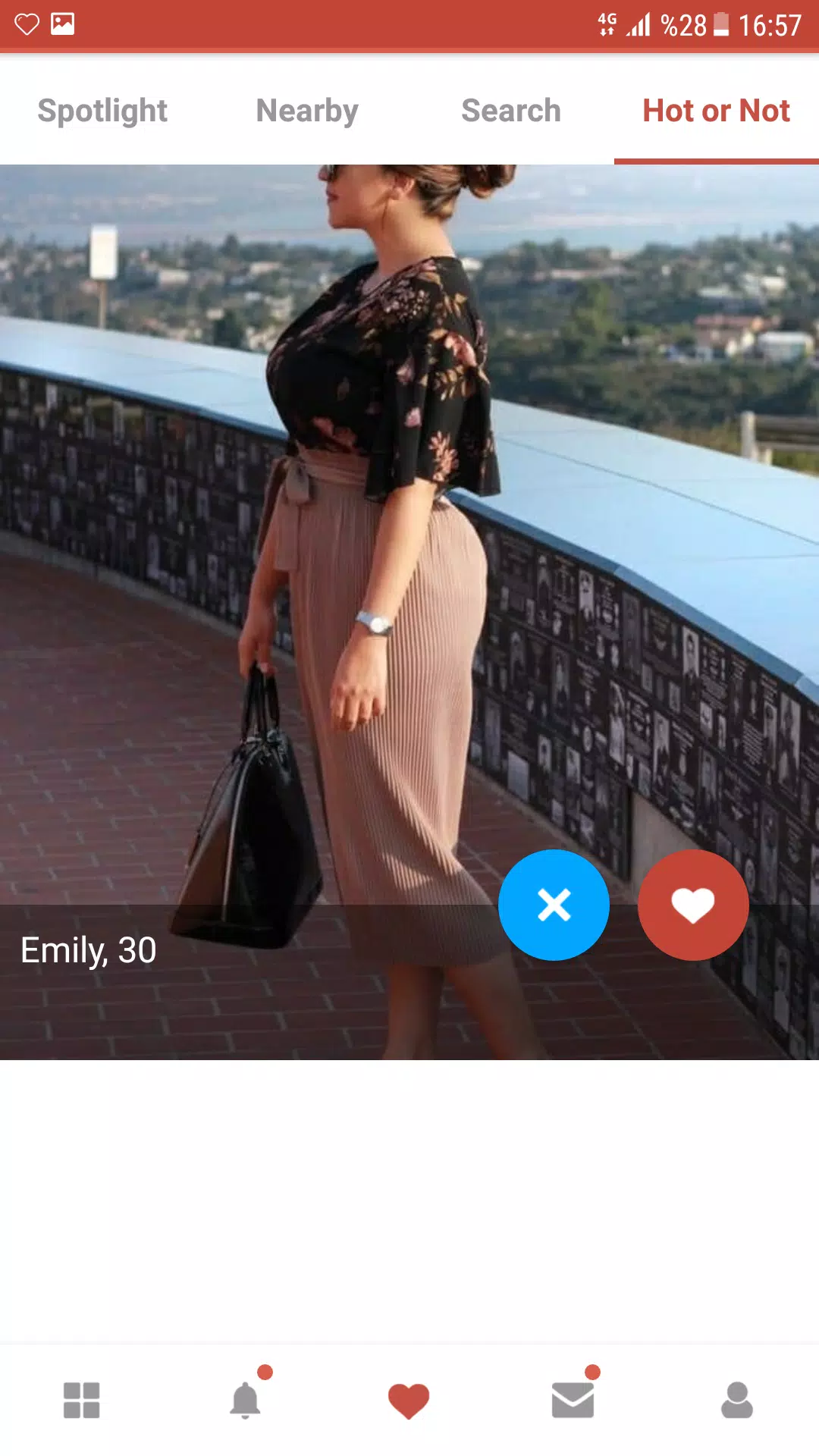Open the grid dashboard in bottom navigation
Screen dimensions: 819x1456
82,1400
